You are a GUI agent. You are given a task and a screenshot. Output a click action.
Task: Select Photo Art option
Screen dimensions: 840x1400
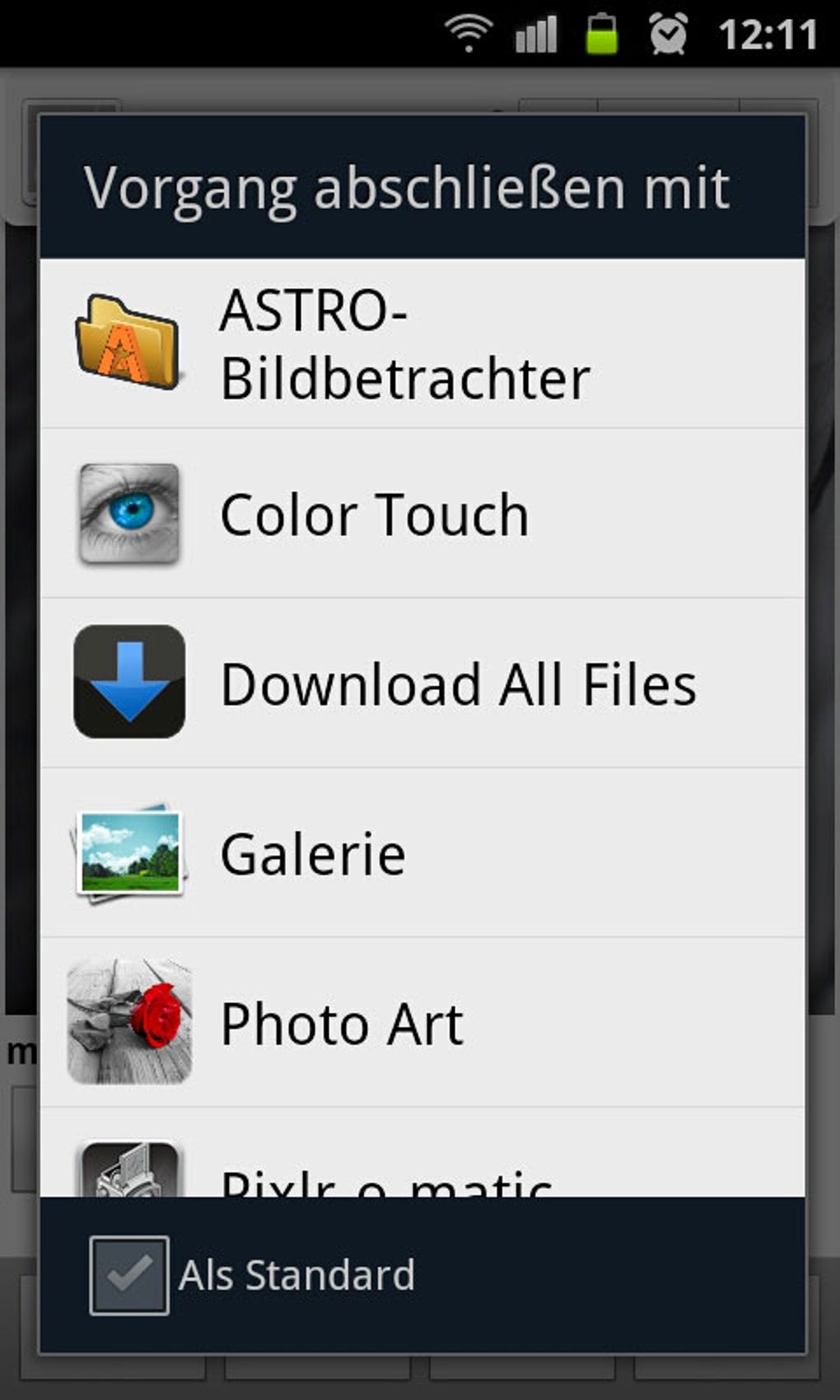[422, 1023]
